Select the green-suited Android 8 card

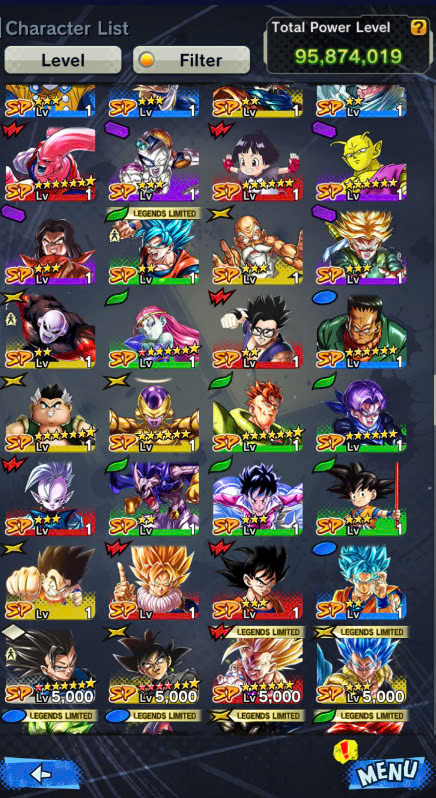pyautogui.click(x=361, y=333)
